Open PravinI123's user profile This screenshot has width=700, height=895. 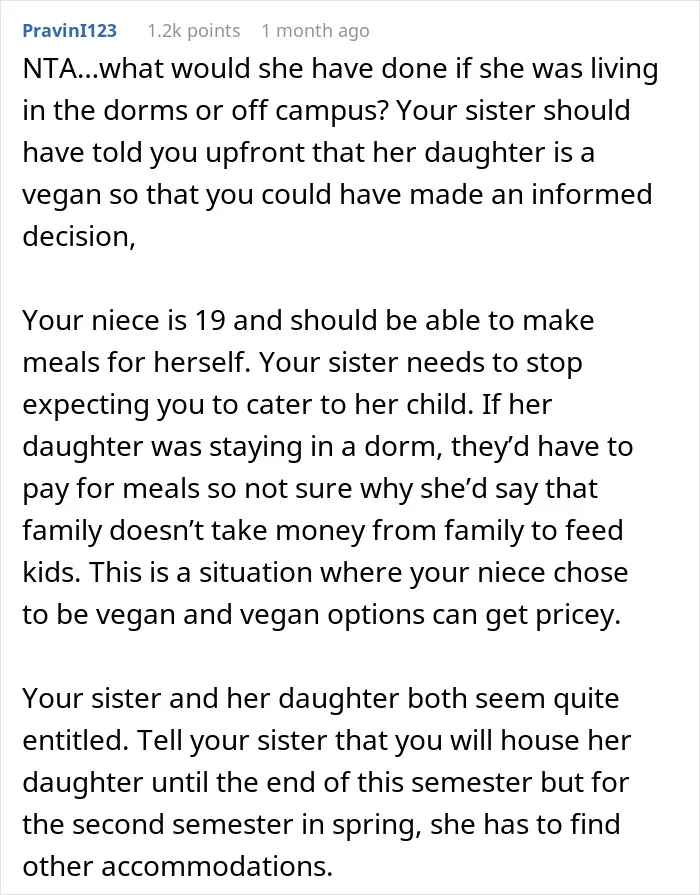(70, 30)
